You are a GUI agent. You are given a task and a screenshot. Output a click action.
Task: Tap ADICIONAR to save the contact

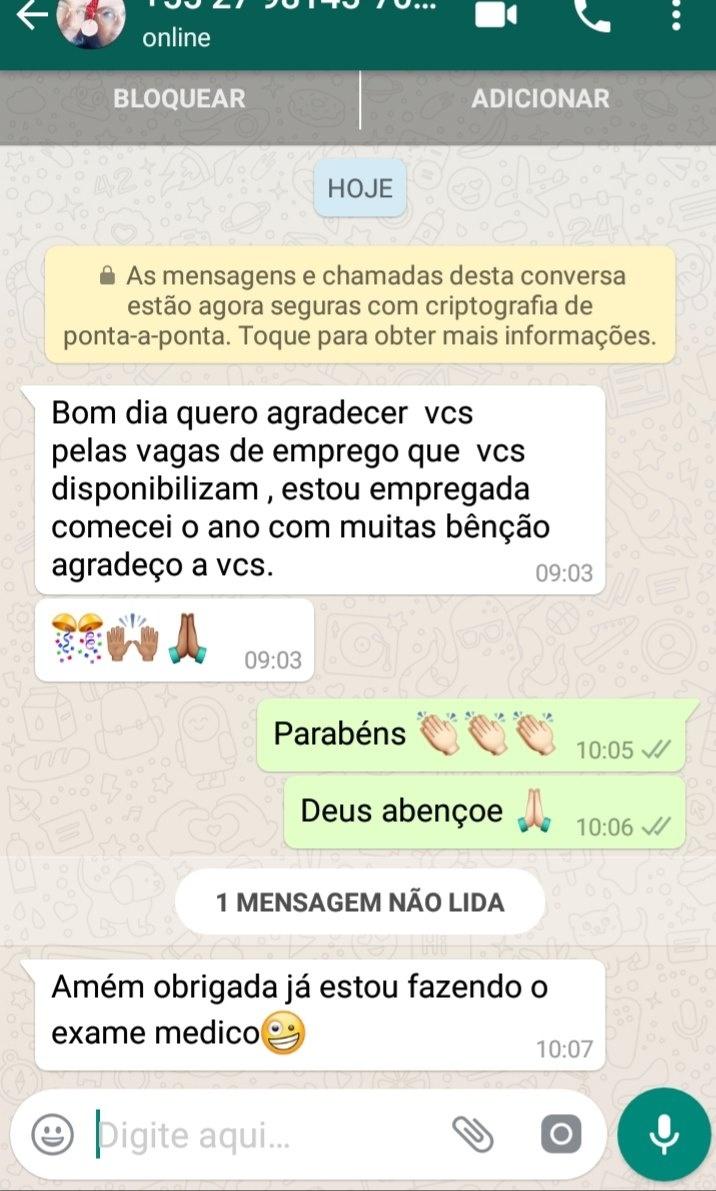(x=540, y=99)
